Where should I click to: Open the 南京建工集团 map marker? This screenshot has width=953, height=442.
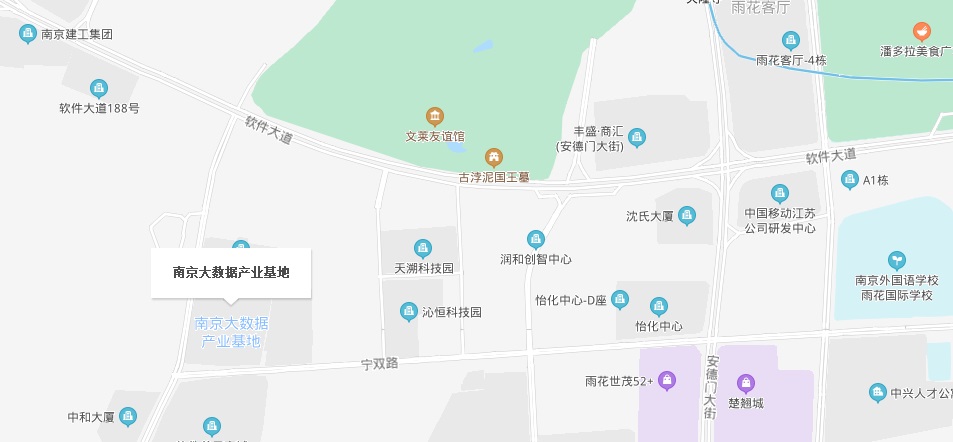28,34
